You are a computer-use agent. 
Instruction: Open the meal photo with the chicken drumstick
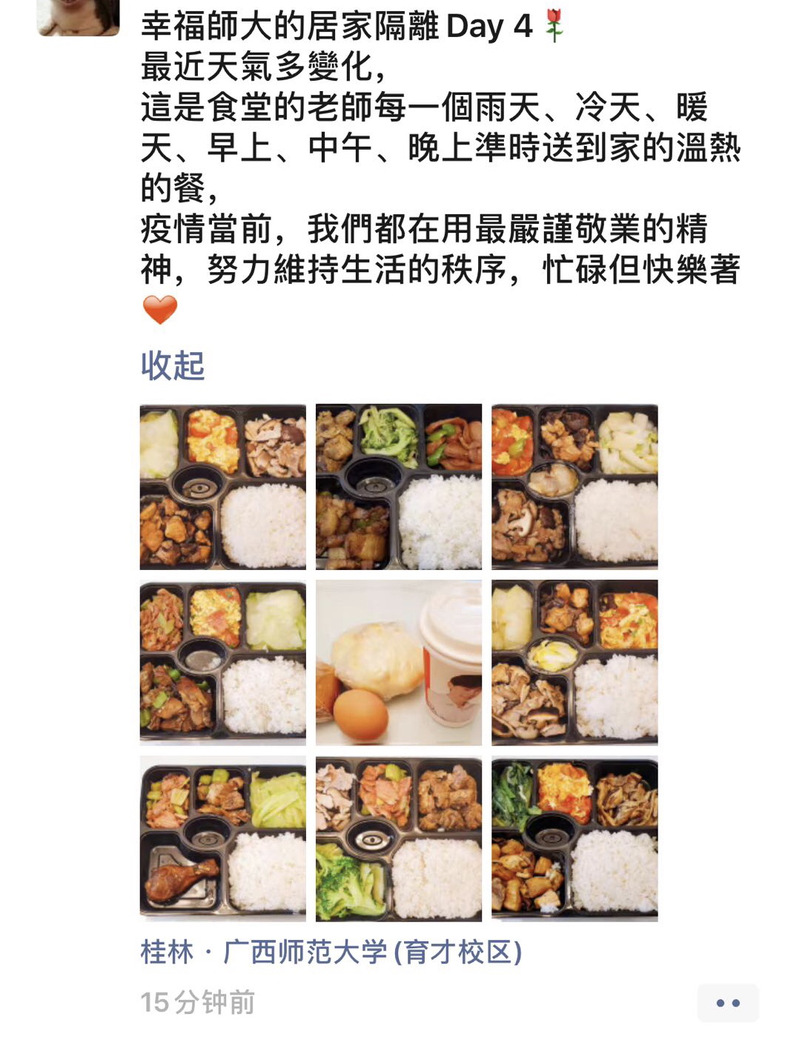point(222,838)
